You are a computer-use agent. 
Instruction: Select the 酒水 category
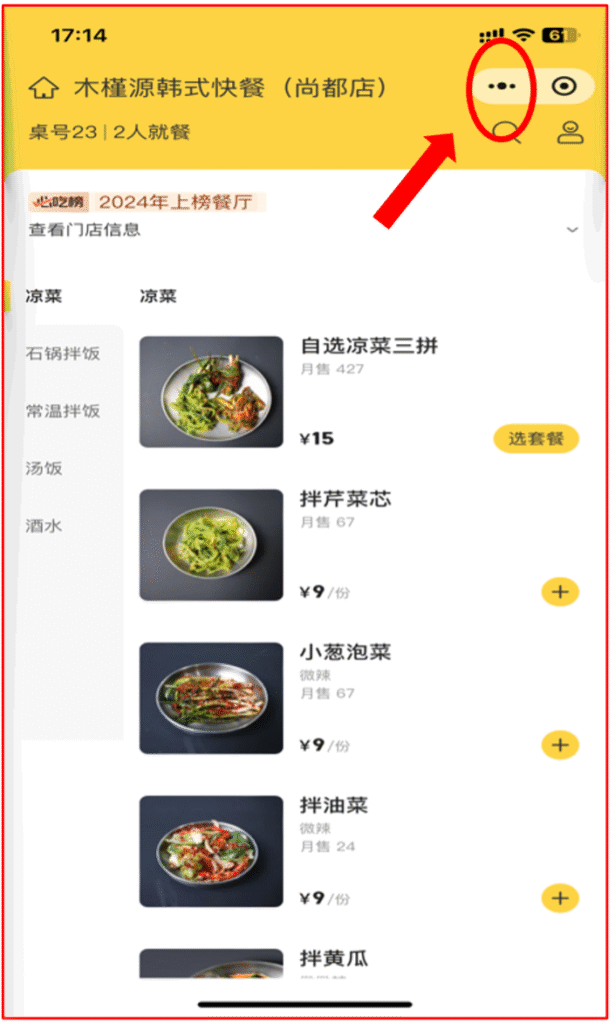coord(45,524)
